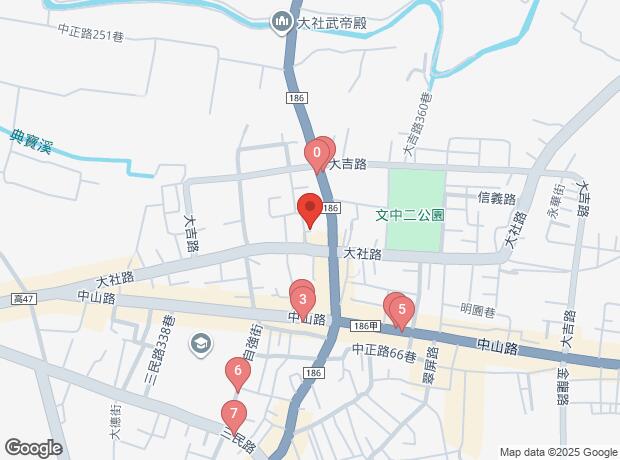The width and height of the screenshot is (620, 460).
Task: Select map marker number 0
Action: point(317,154)
